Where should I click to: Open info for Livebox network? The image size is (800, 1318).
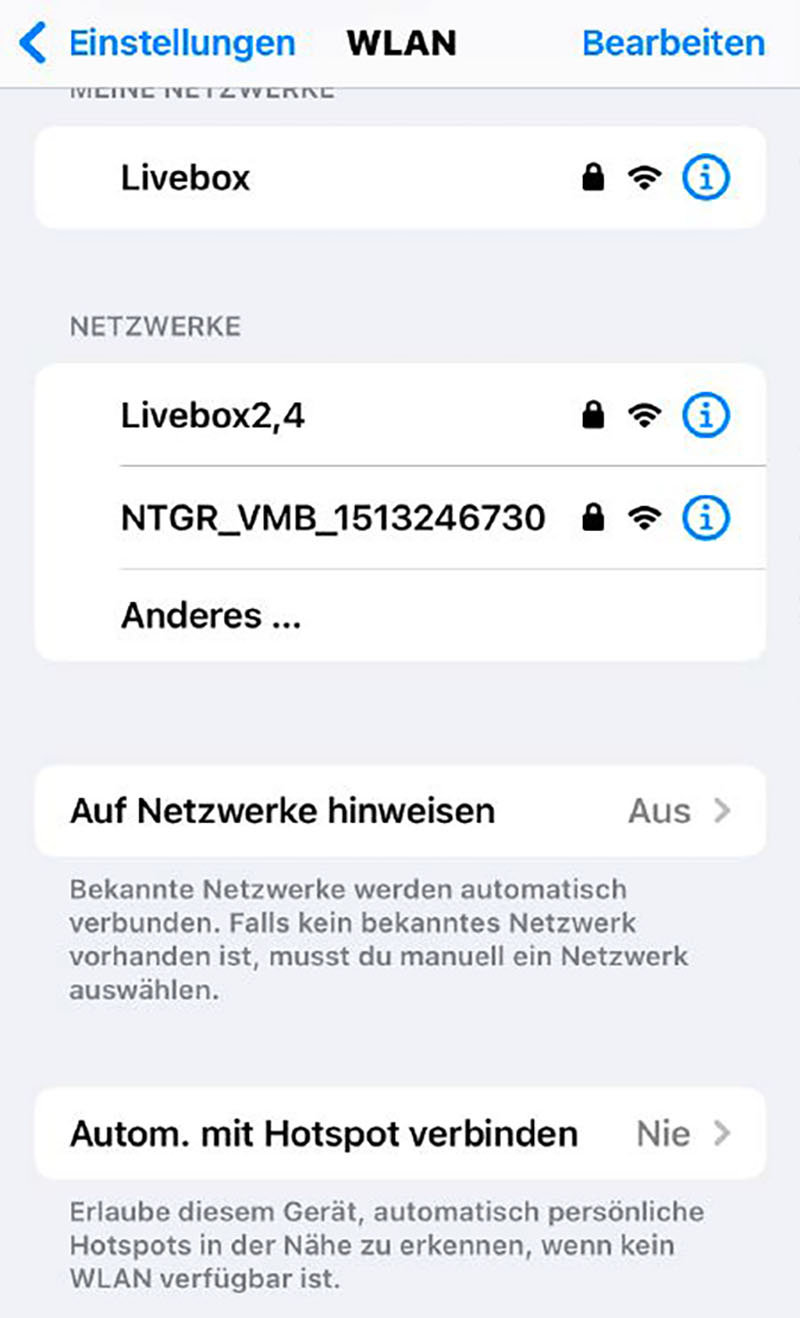[x=706, y=178]
